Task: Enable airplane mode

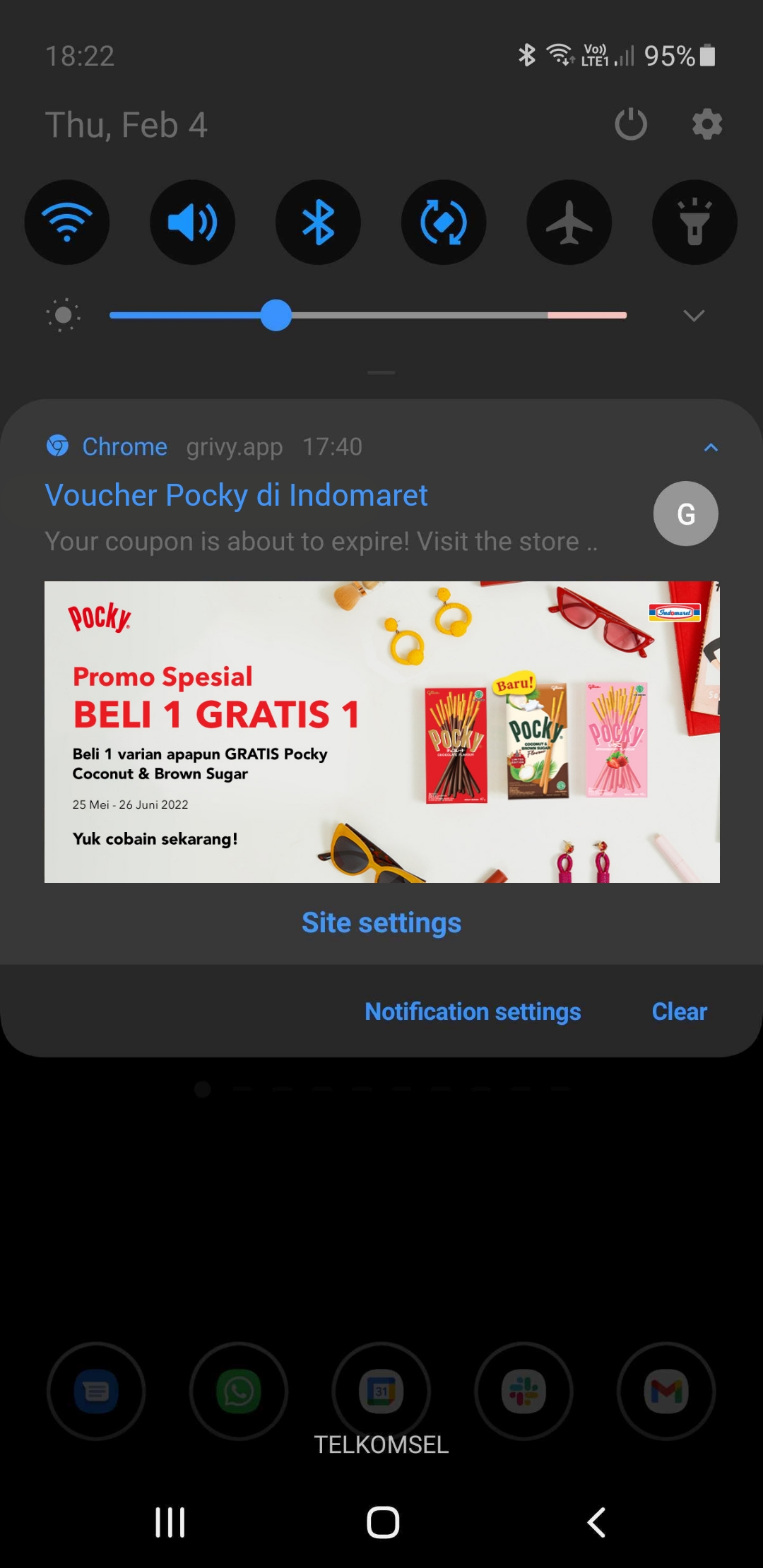Action: click(x=569, y=222)
